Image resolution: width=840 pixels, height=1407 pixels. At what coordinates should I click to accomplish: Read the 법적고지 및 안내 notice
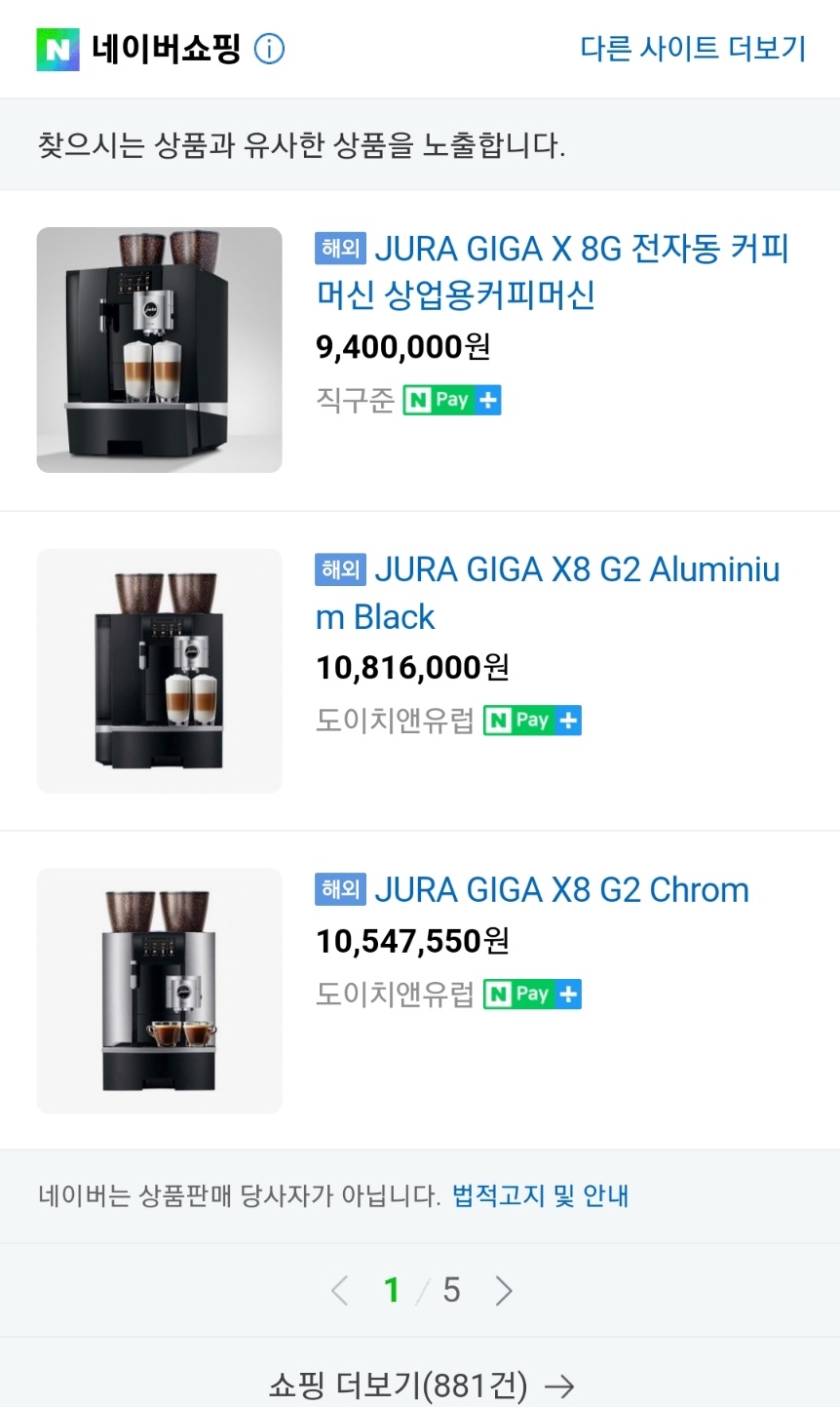point(540,1195)
